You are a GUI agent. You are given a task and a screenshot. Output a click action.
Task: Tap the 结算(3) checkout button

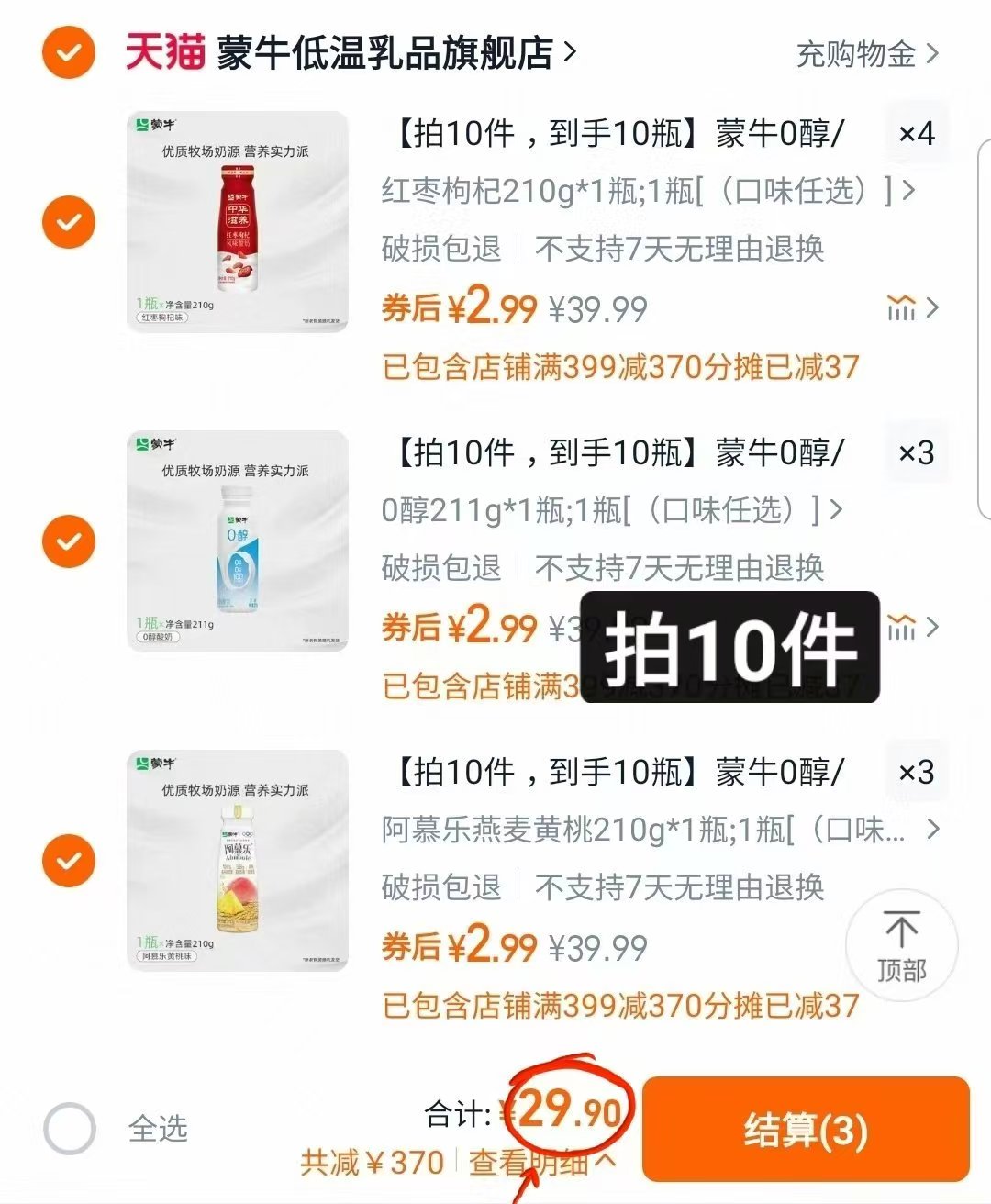pyautogui.click(x=806, y=1129)
